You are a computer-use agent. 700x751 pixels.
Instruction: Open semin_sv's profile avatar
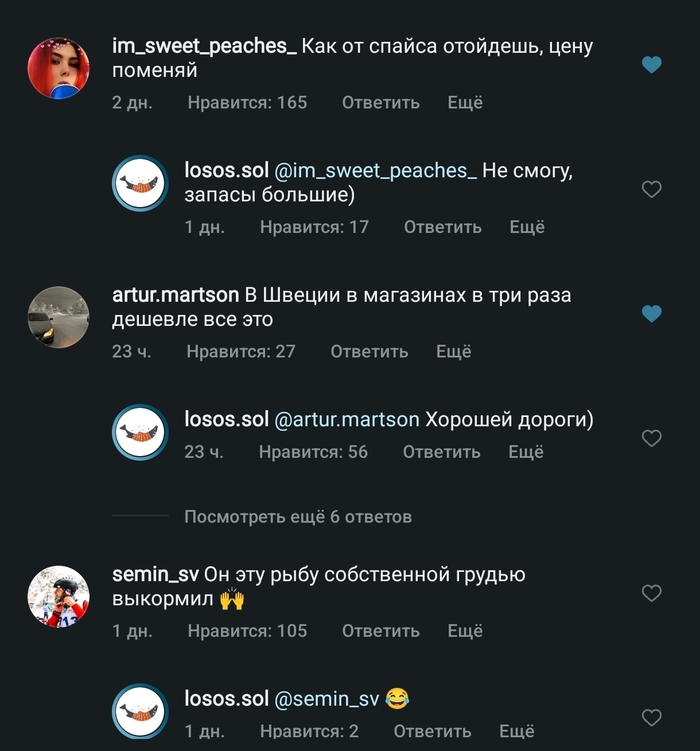58,597
